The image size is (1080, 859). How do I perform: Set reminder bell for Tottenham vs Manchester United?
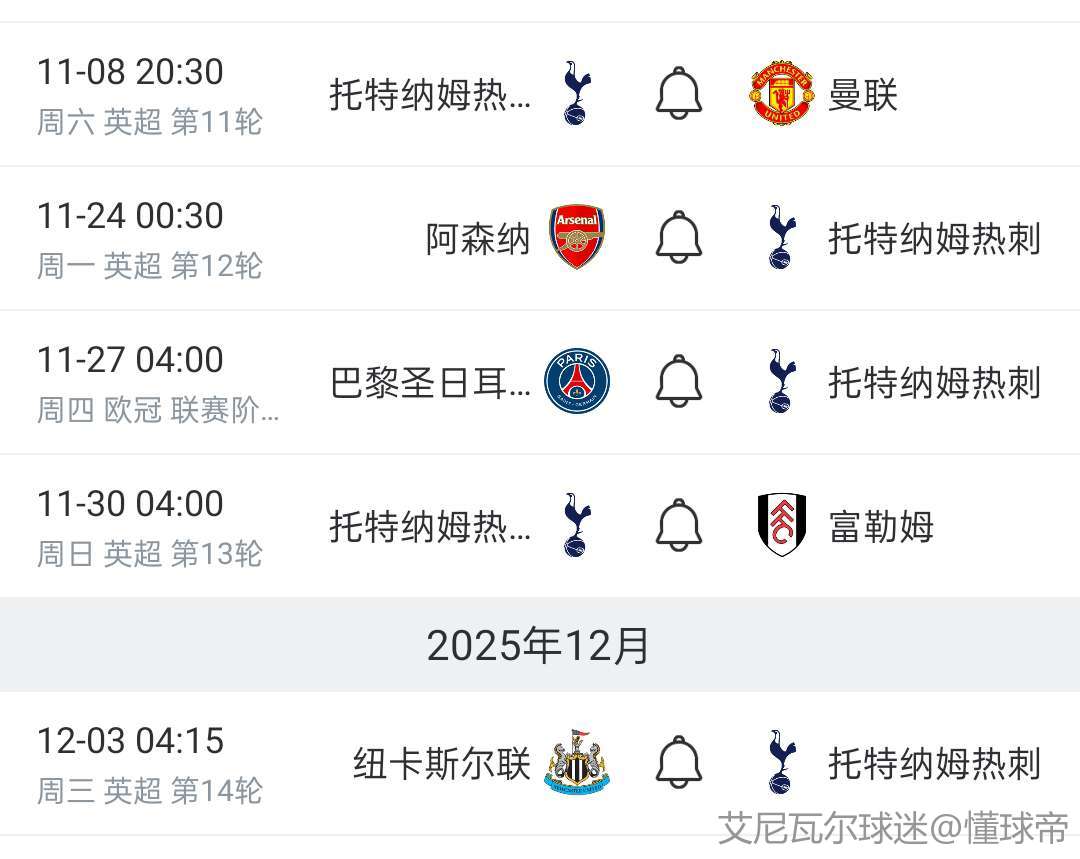point(679,94)
